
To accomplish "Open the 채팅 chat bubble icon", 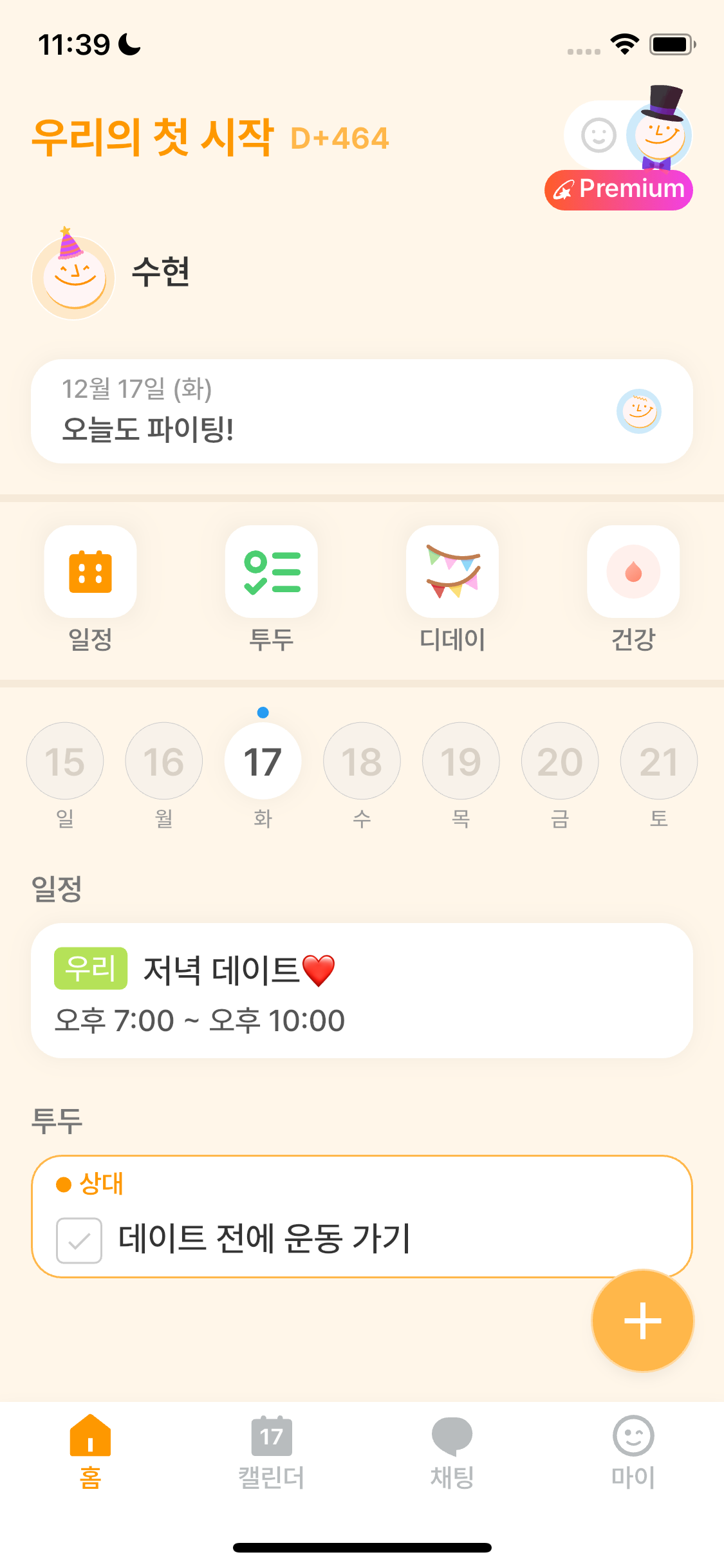I will click(x=452, y=1437).
